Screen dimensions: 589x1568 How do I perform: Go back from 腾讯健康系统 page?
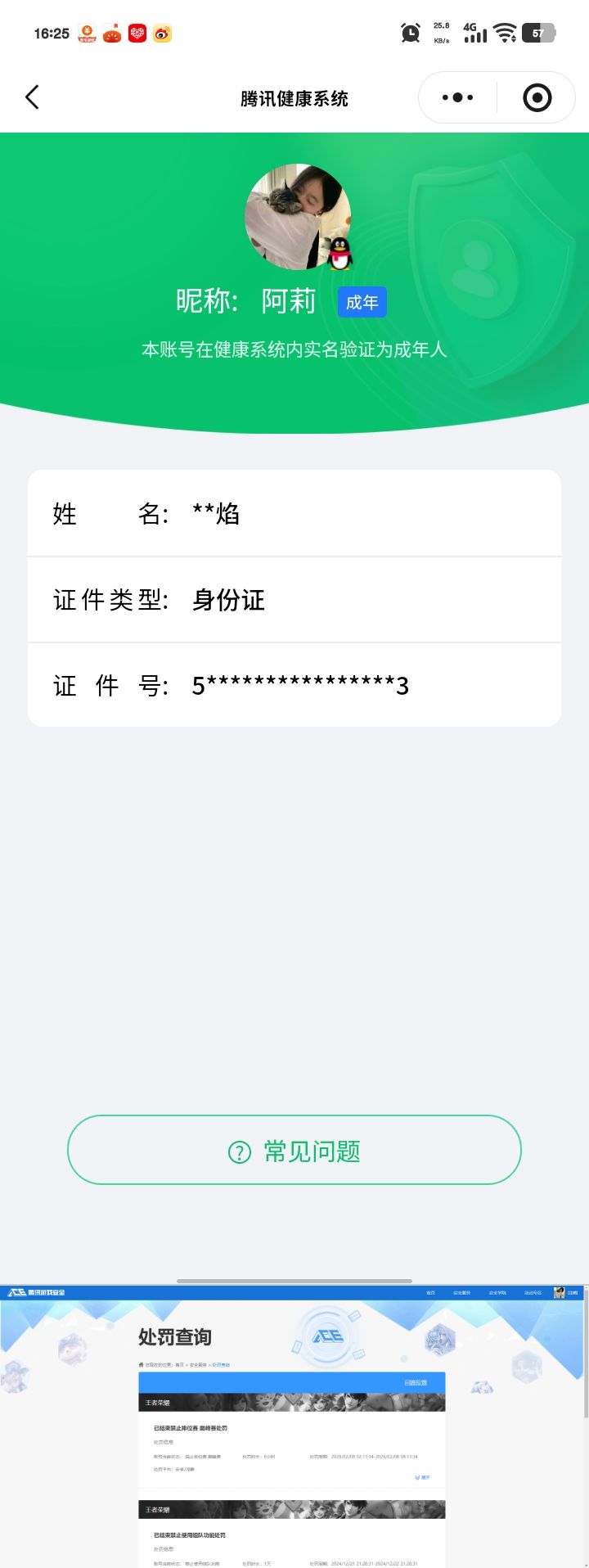(x=33, y=97)
